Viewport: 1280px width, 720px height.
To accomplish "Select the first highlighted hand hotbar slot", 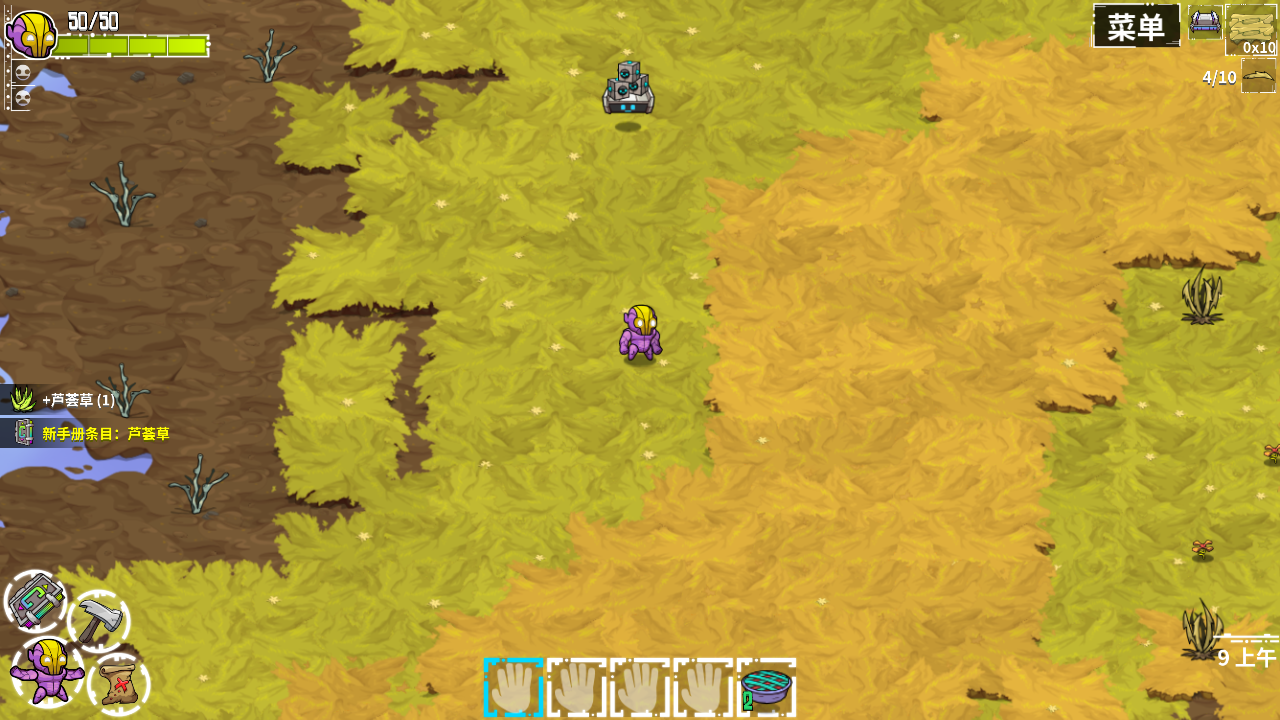I will coord(514,687).
